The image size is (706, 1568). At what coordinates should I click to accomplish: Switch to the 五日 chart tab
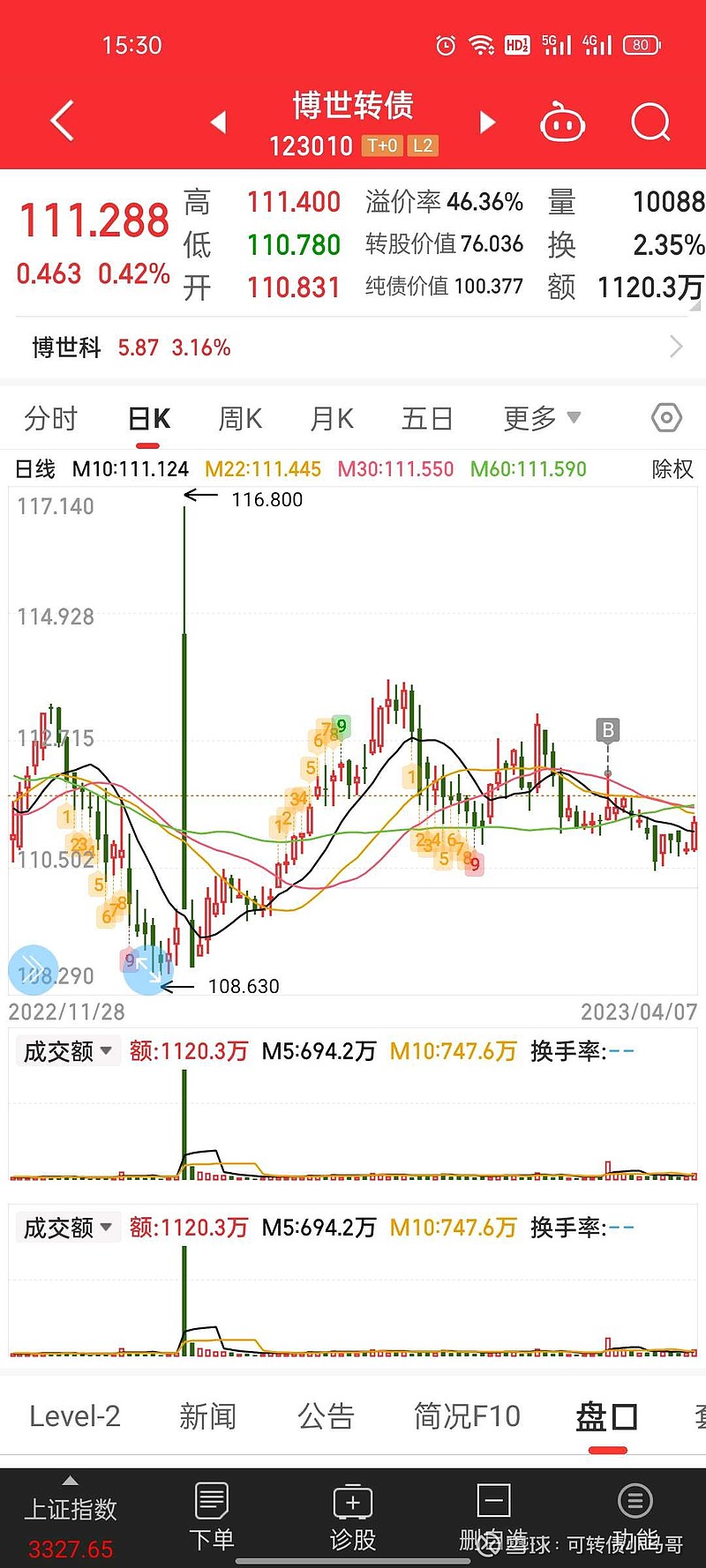coord(427,419)
